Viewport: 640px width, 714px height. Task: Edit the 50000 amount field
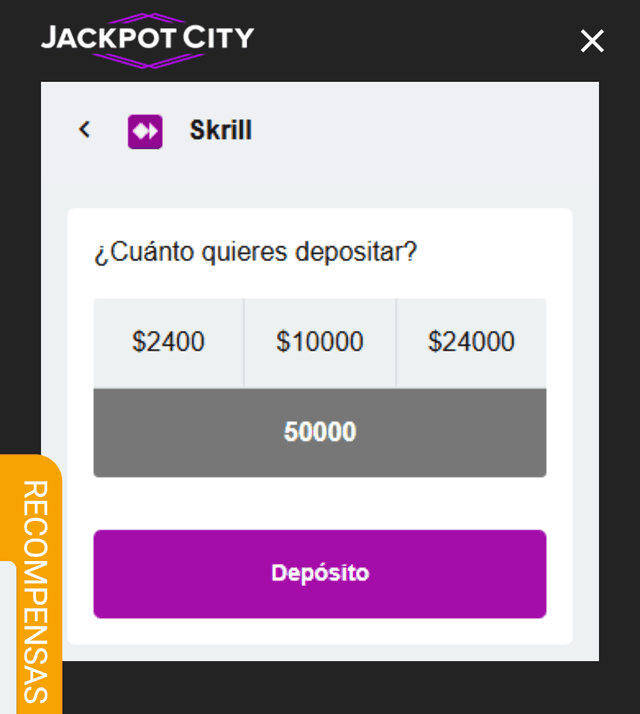320,432
